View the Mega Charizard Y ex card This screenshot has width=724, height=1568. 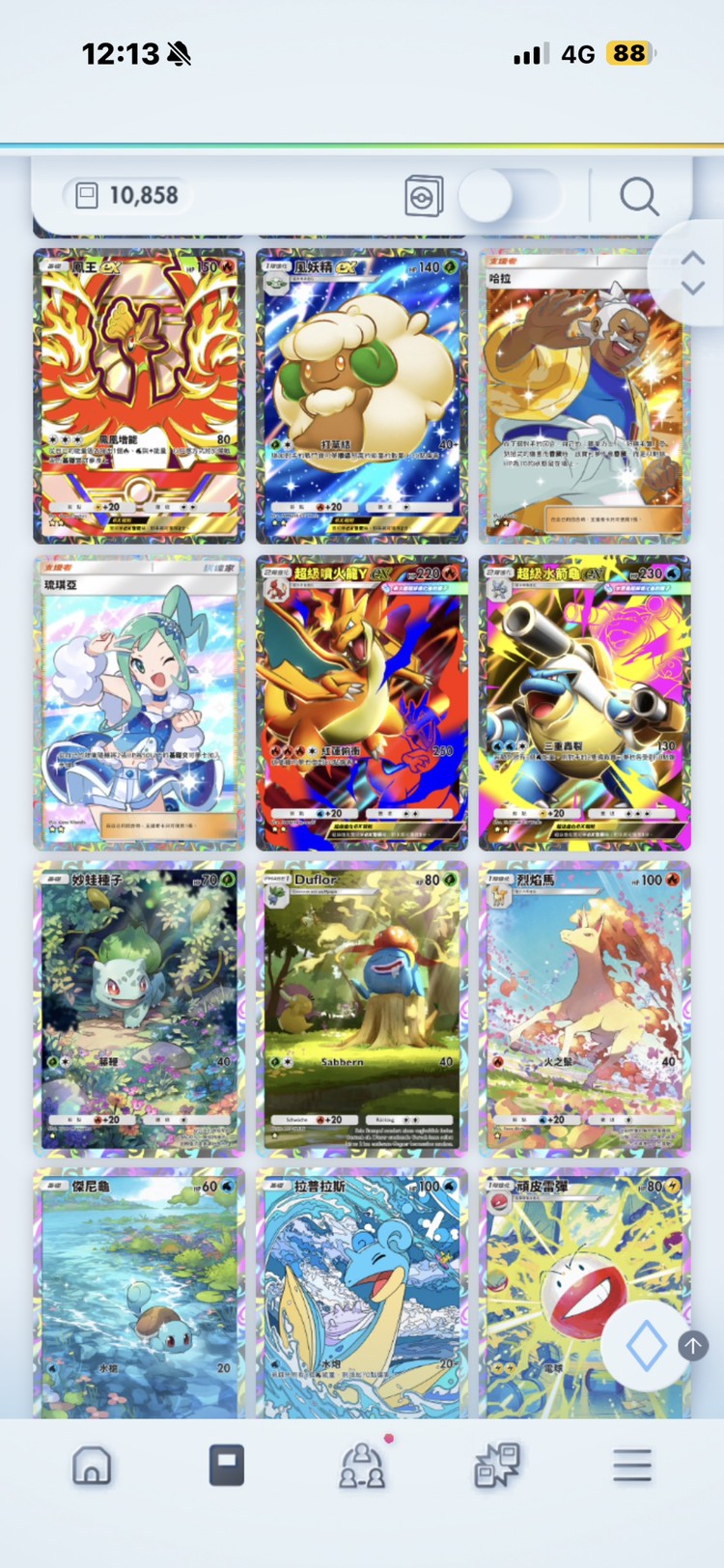click(x=362, y=702)
